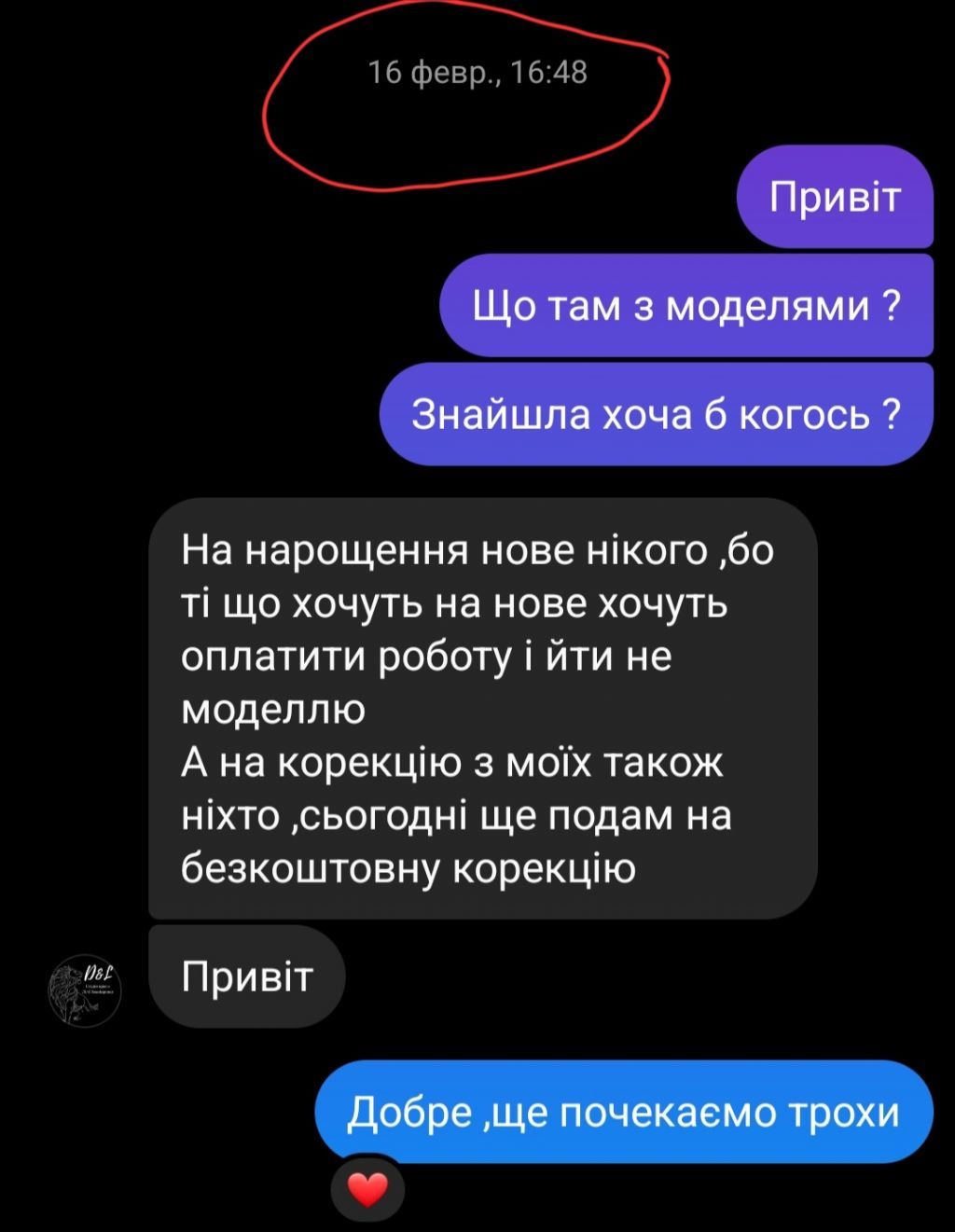Open the sender's profile avatar
The height and width of the screenshot is (1232, 955).
point(85,991)
